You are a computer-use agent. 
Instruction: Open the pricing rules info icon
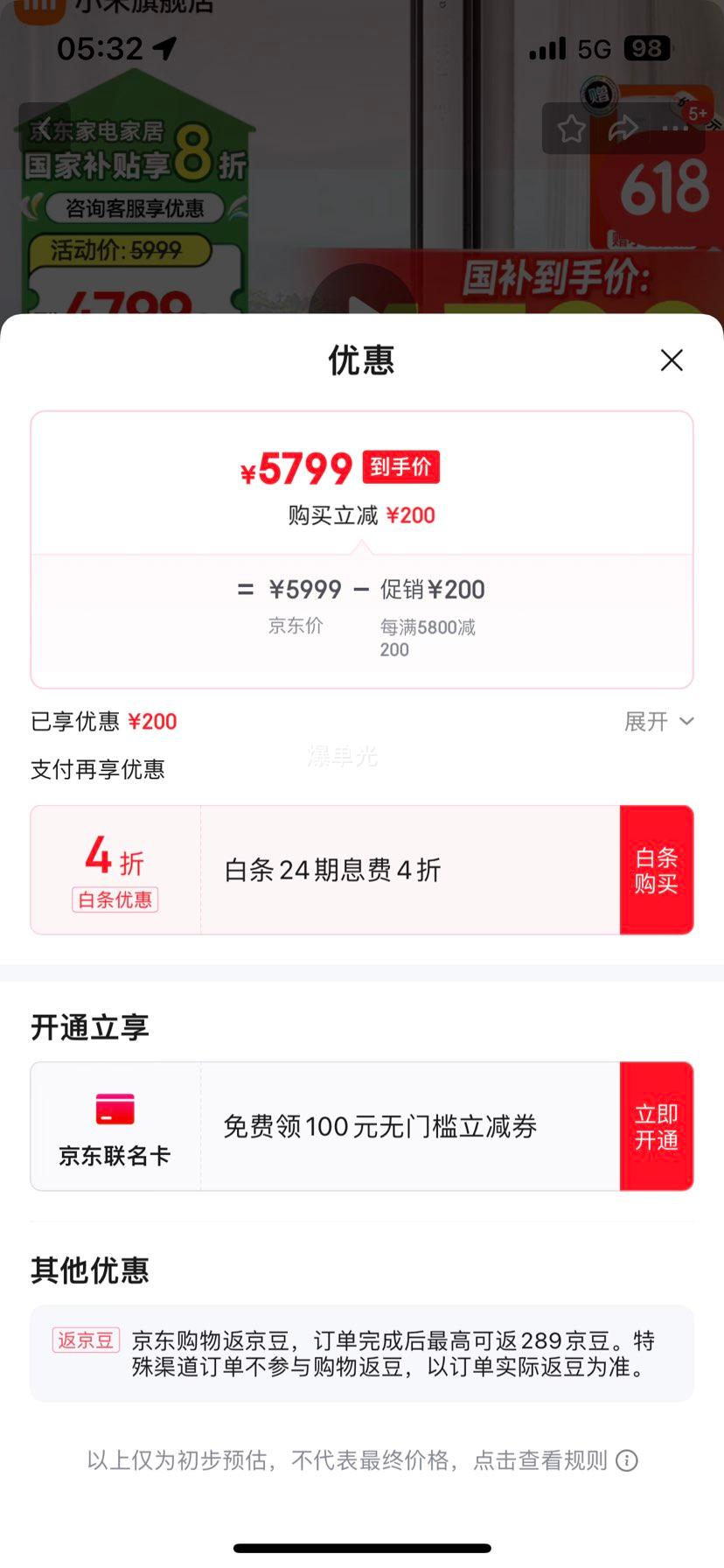pos(627,1460)
